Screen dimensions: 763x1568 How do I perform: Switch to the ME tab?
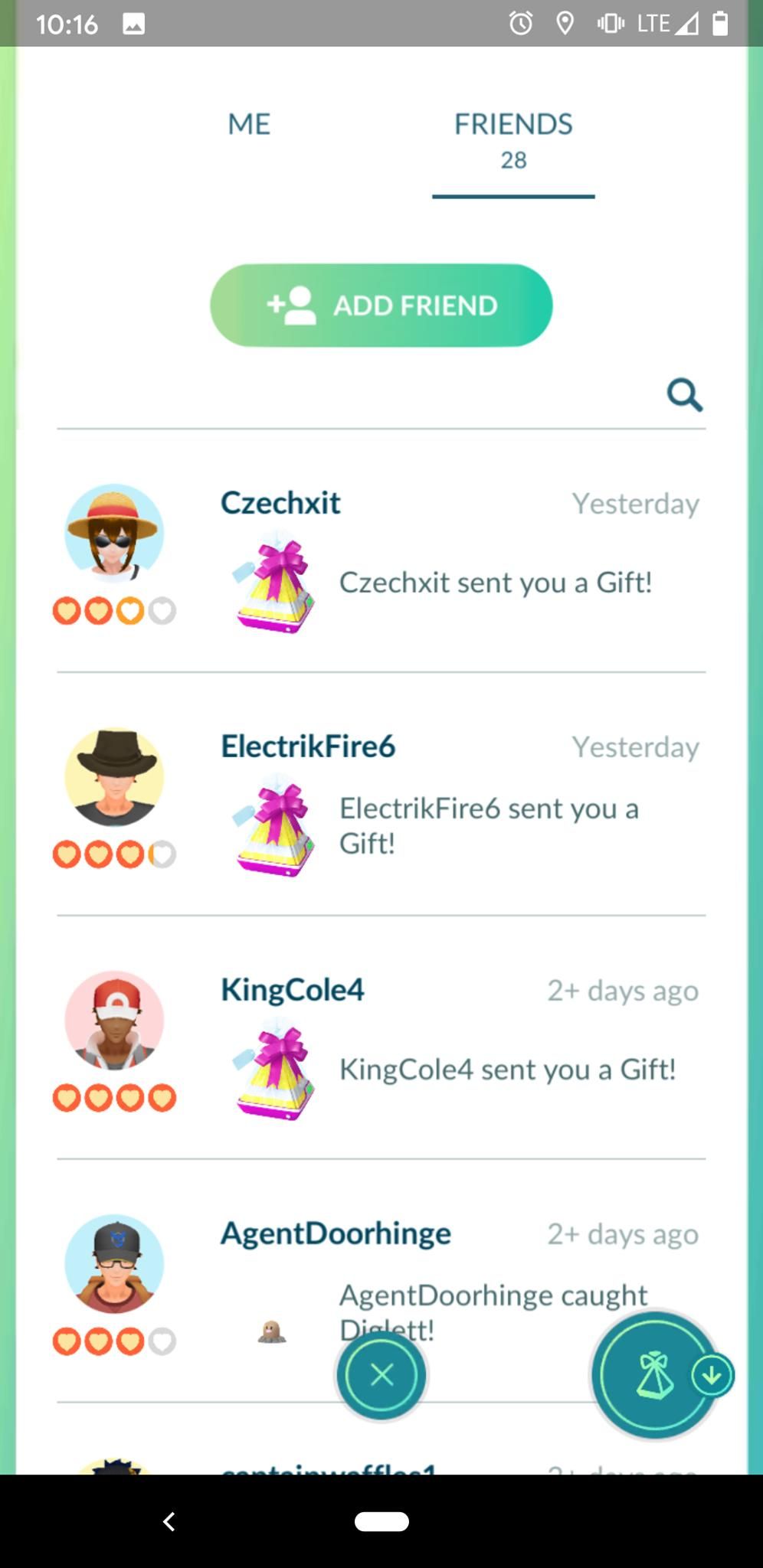coord(247,124)
